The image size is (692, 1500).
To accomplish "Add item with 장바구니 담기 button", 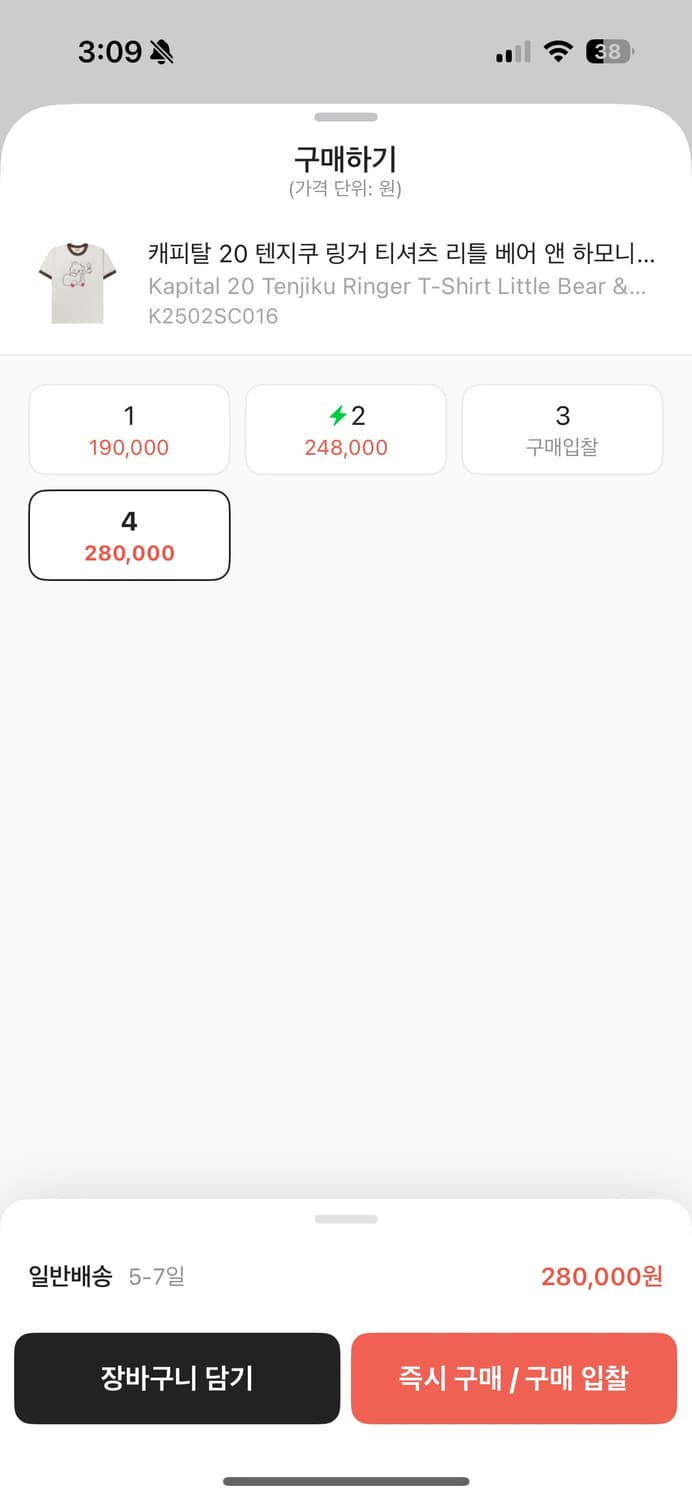I will pos(177,1378).
